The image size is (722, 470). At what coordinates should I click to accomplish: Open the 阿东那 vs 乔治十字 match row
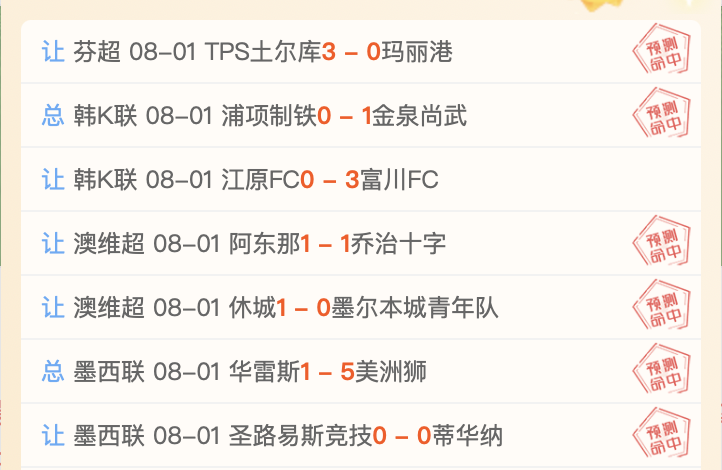click(361, 243)
